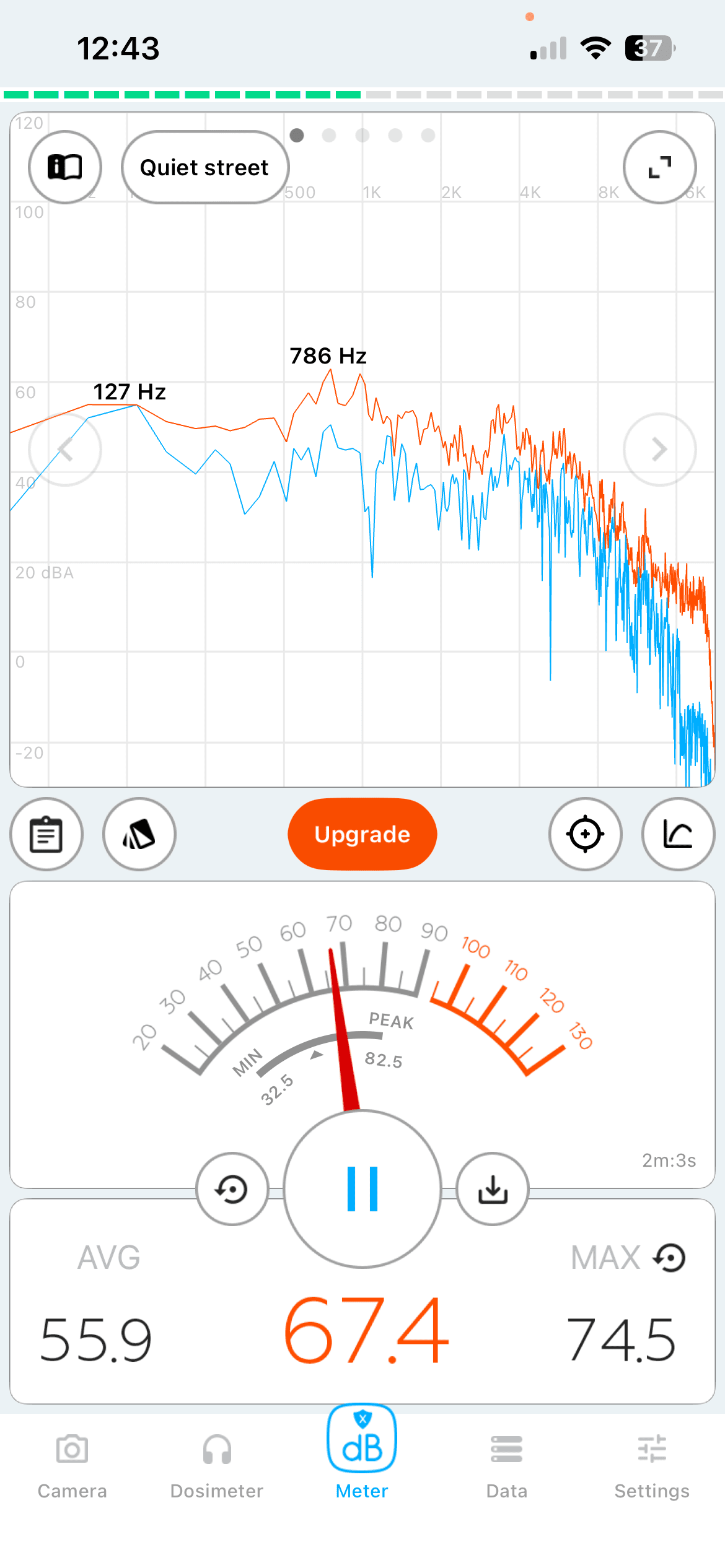The image size is (725, 1568).
Task: Go to the next chart with the right arrow
Action: pos(659,450)
